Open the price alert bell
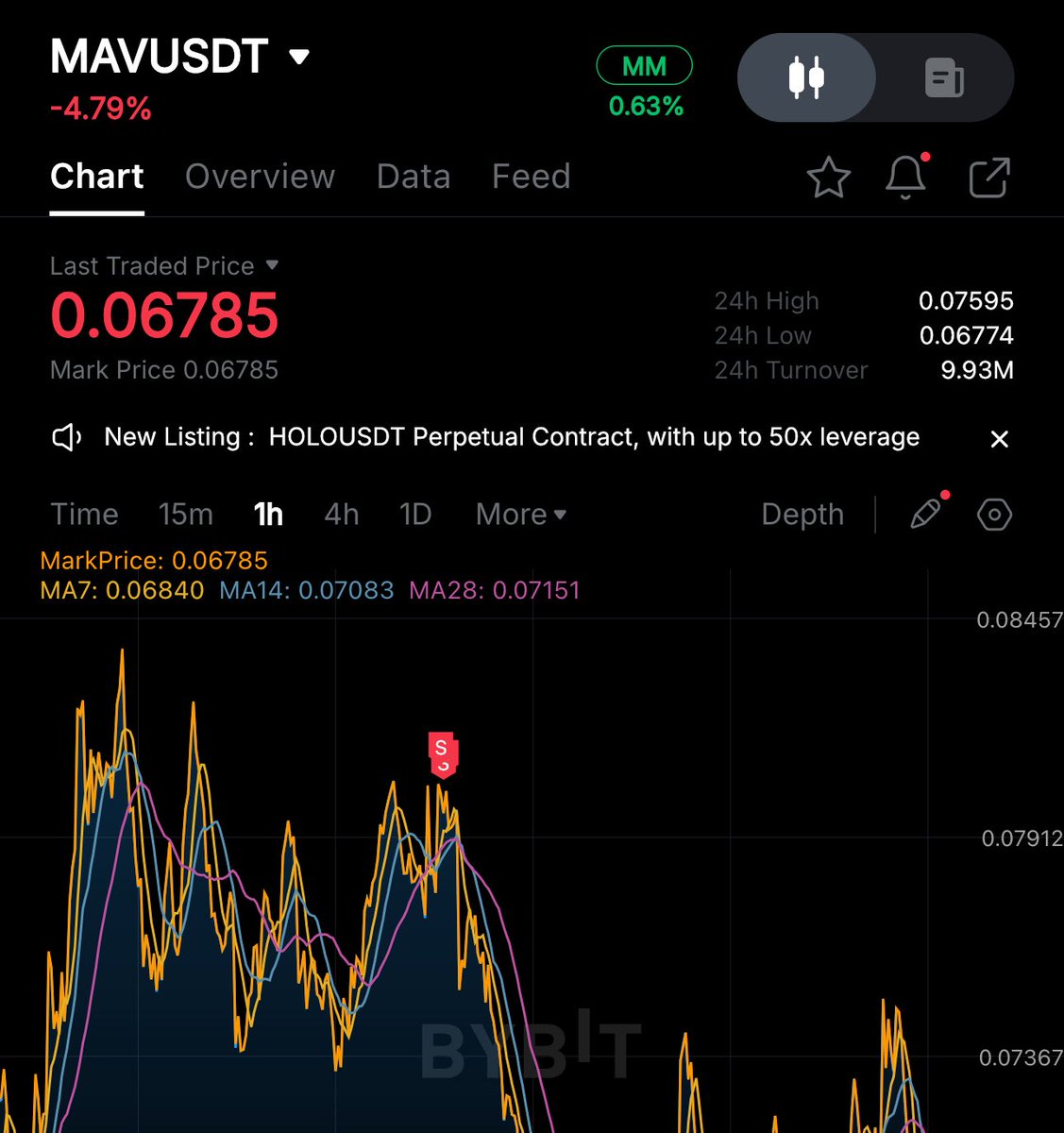 pos(905,177)
